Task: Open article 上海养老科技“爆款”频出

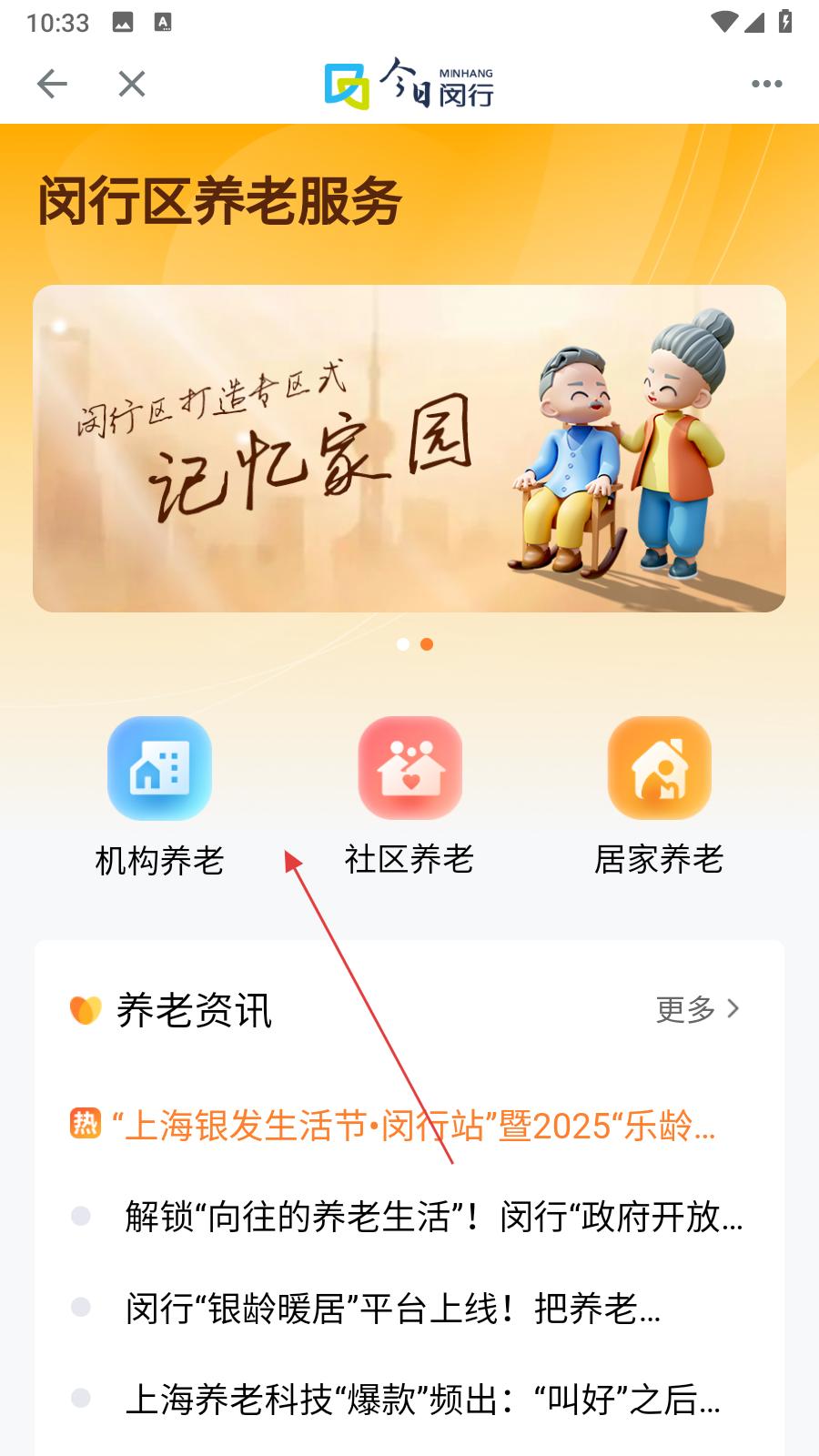Action: (x=423, y=1400)
